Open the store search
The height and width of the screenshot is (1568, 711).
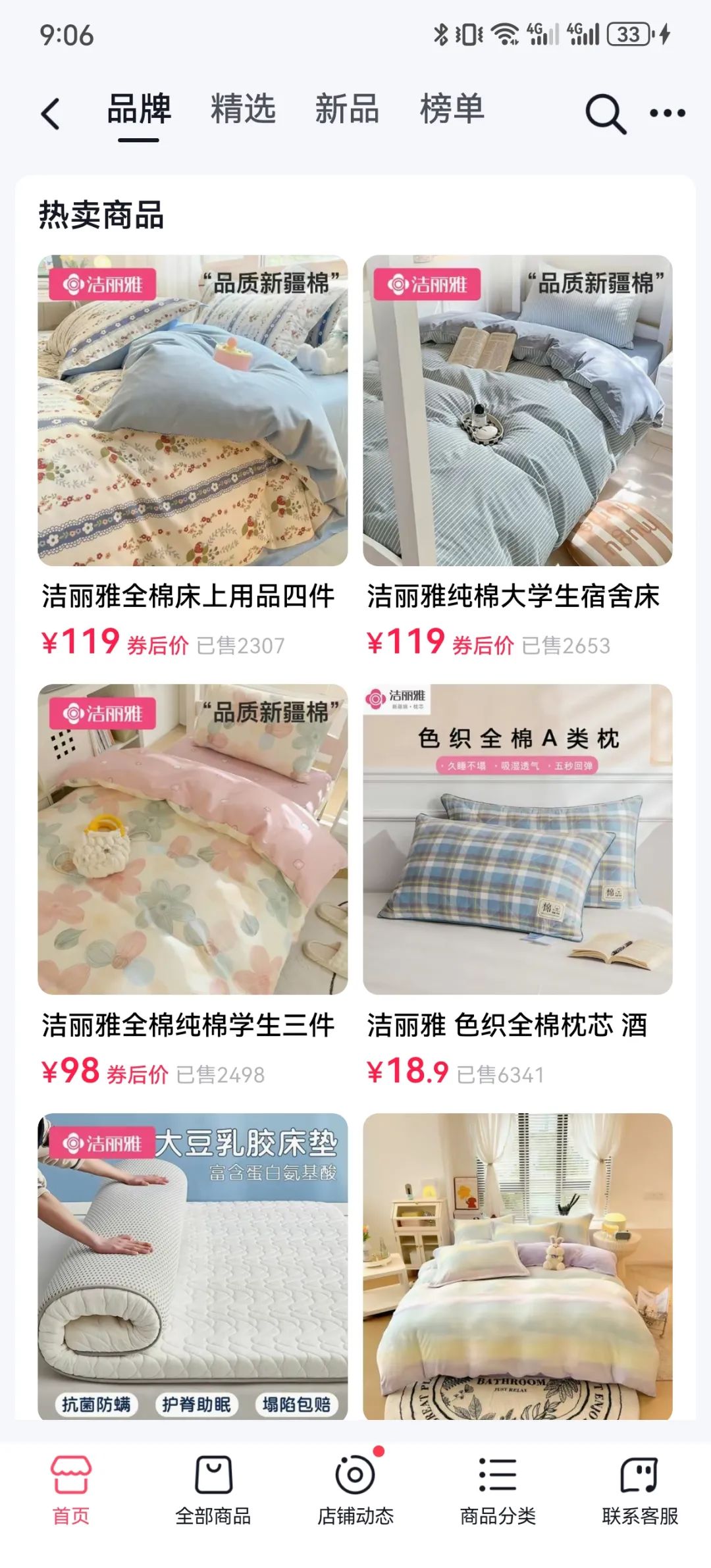pos(605,114)
